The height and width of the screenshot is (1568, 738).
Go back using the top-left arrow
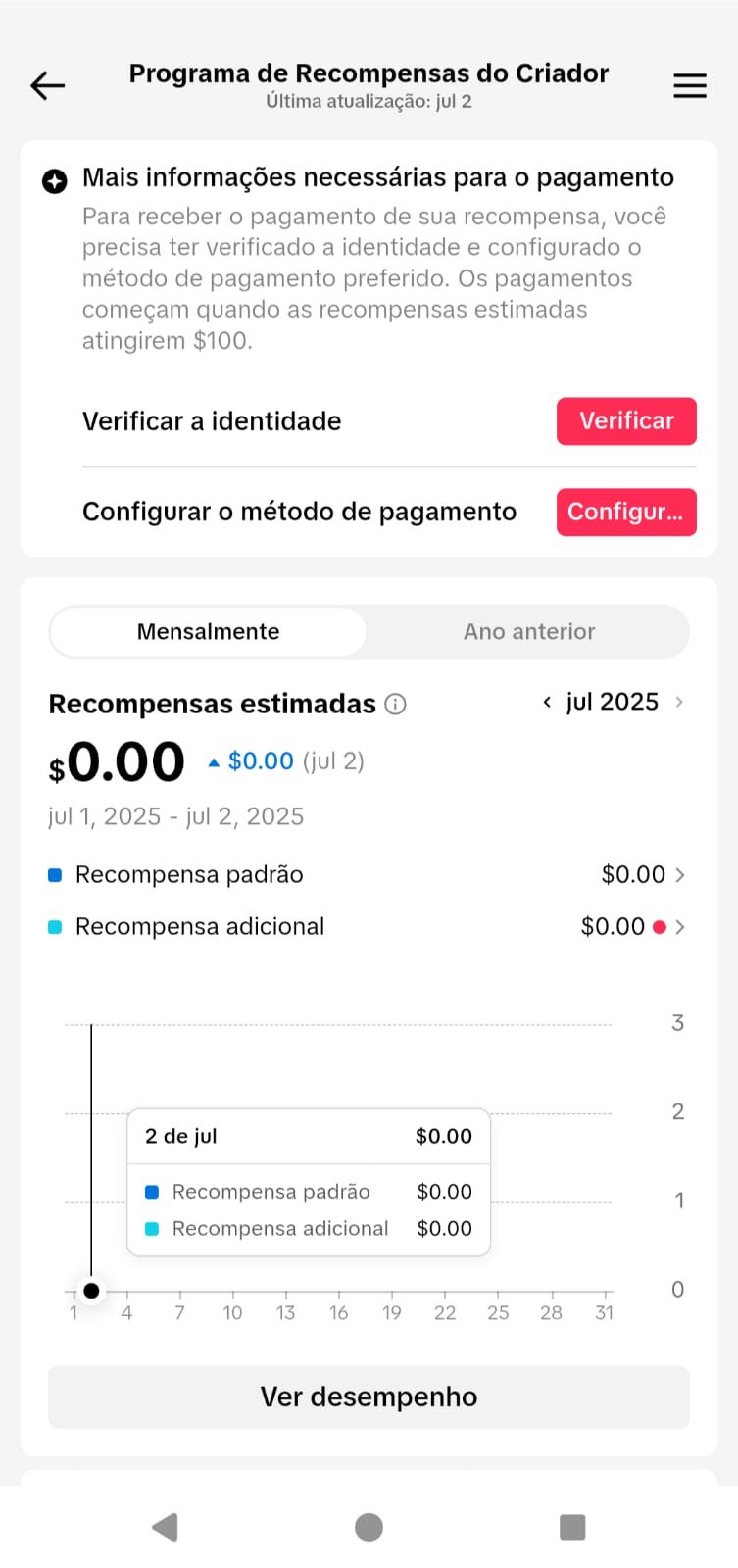click(x=47, y=86)
